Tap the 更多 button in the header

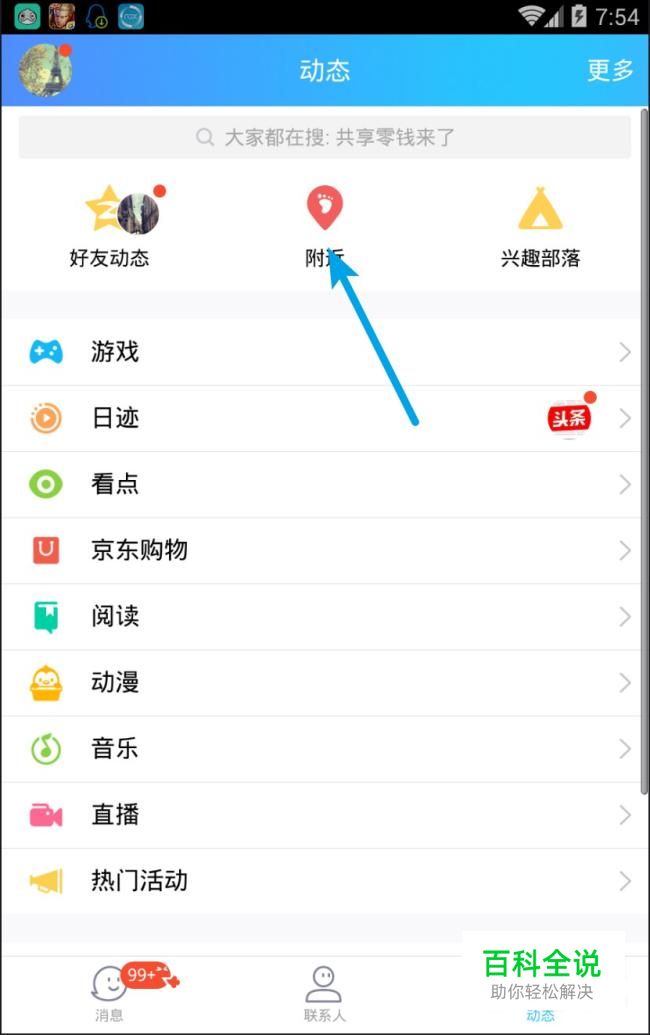610,70
